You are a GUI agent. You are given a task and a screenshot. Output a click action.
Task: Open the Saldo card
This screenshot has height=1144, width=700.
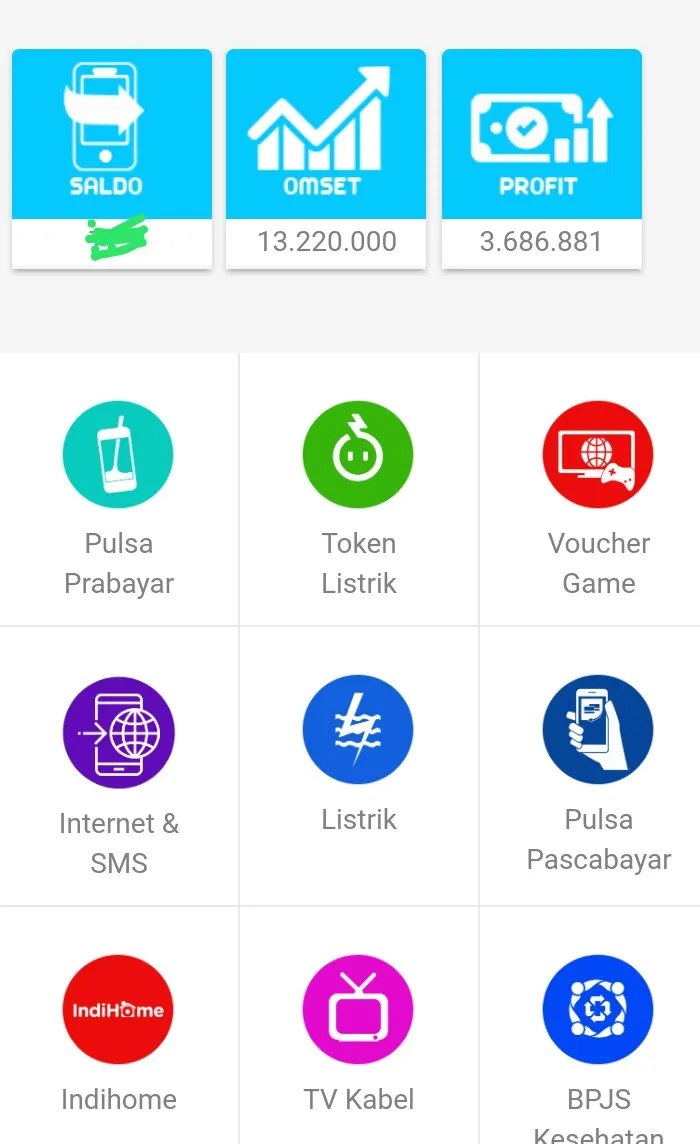(112, 159)
